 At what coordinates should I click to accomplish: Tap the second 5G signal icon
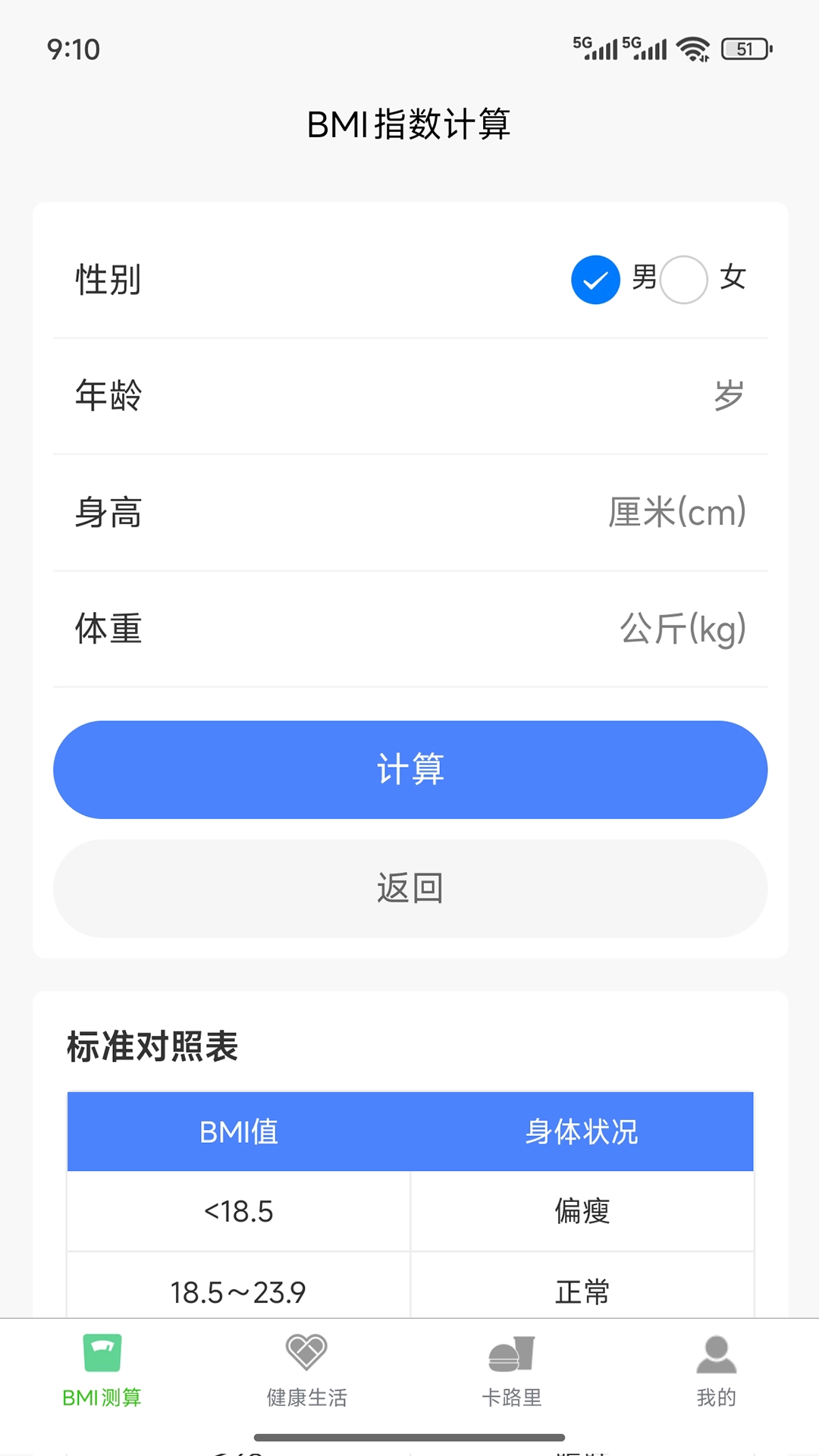click(645, 48)
